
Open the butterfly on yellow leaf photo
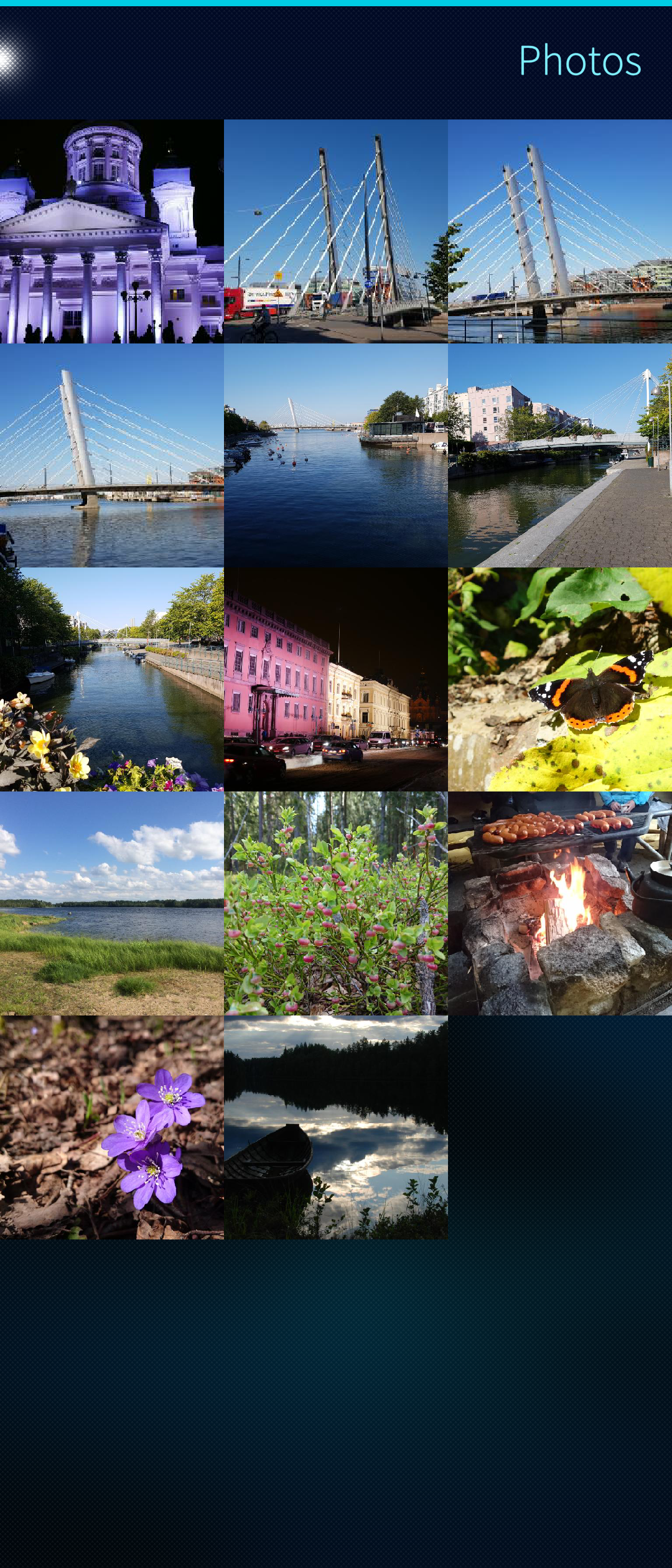[x=560, y=679]
